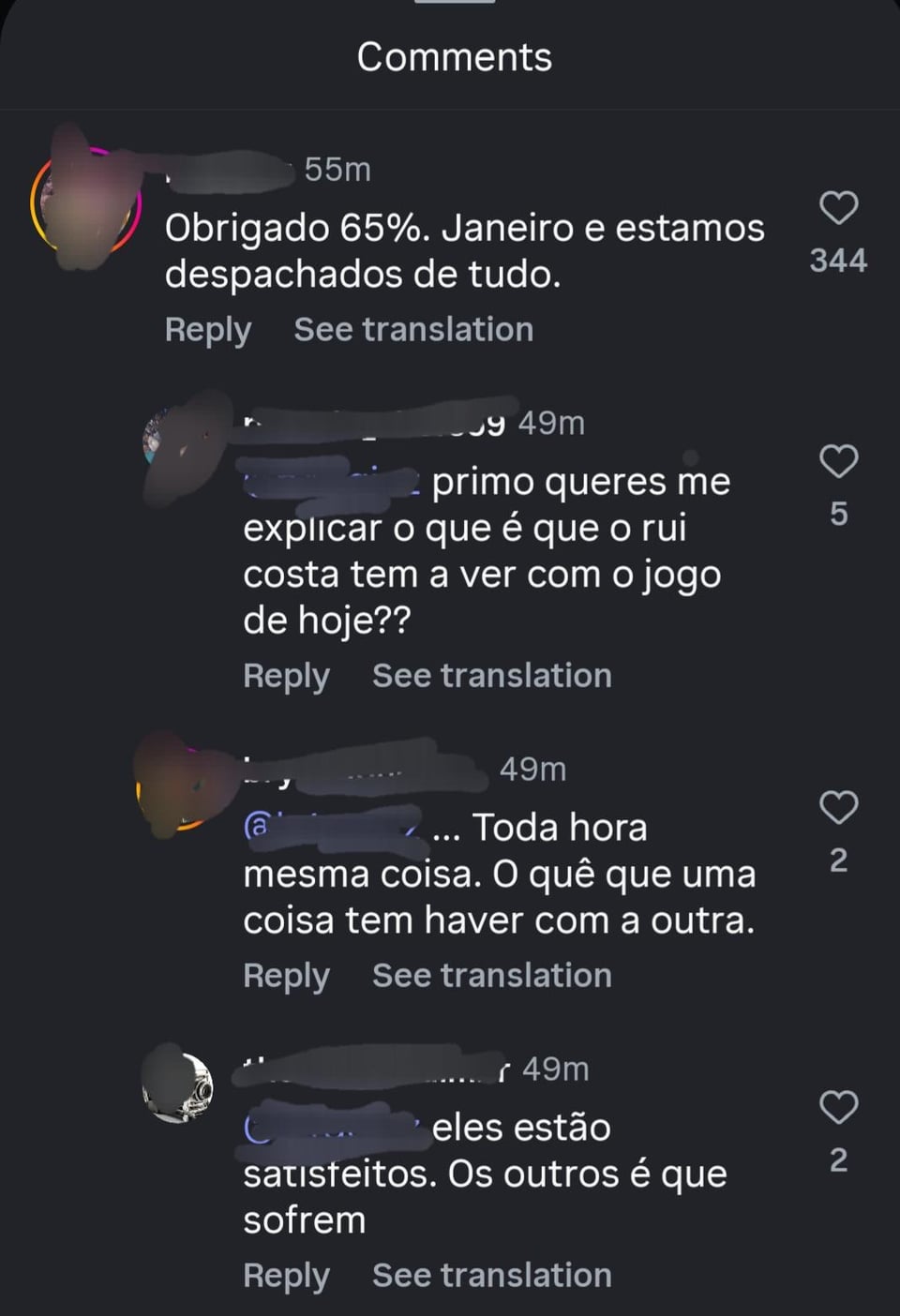Like the "primo queres me explicar" reply
Viewport: 900px width, 1316px height.
click(838, 461)
